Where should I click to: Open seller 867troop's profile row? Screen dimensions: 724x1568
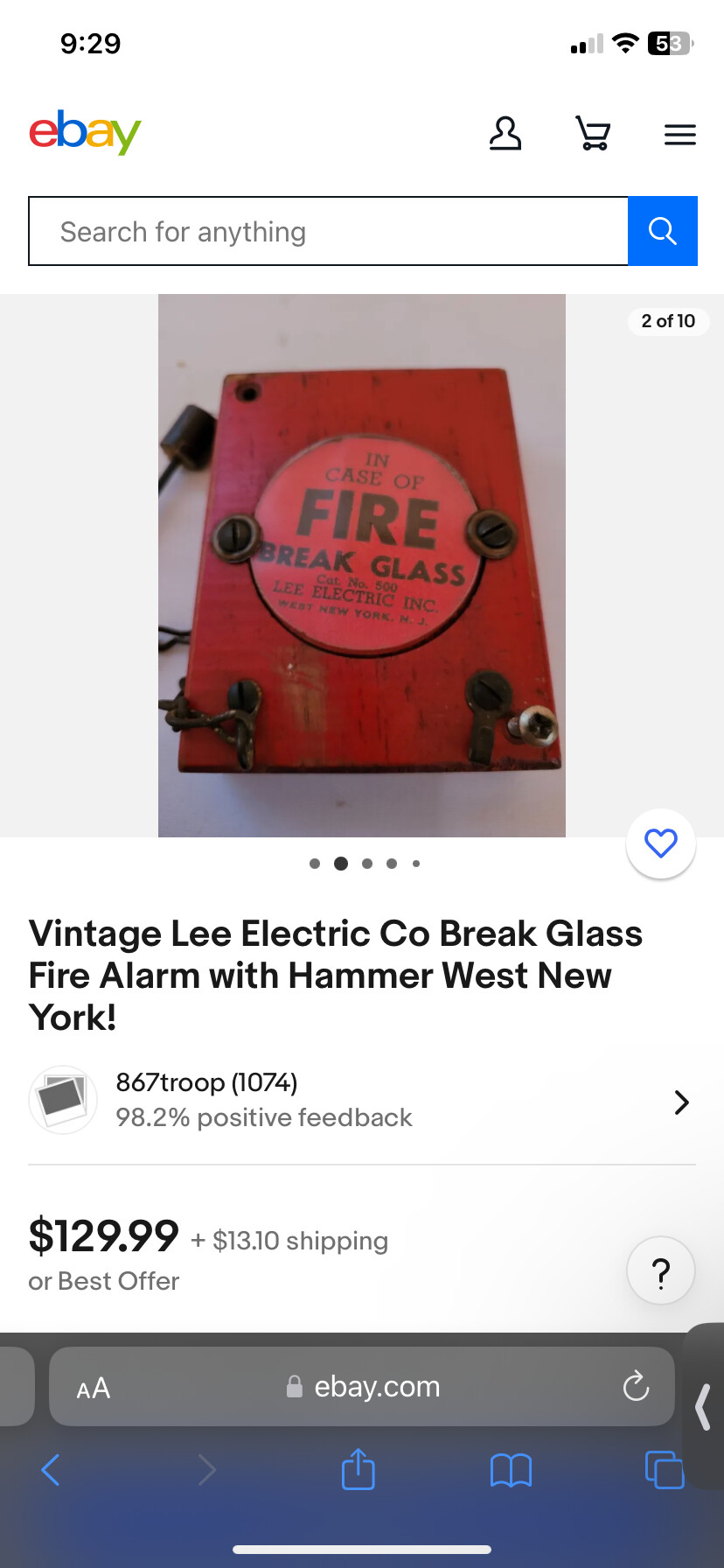[x=361, y=1101]
